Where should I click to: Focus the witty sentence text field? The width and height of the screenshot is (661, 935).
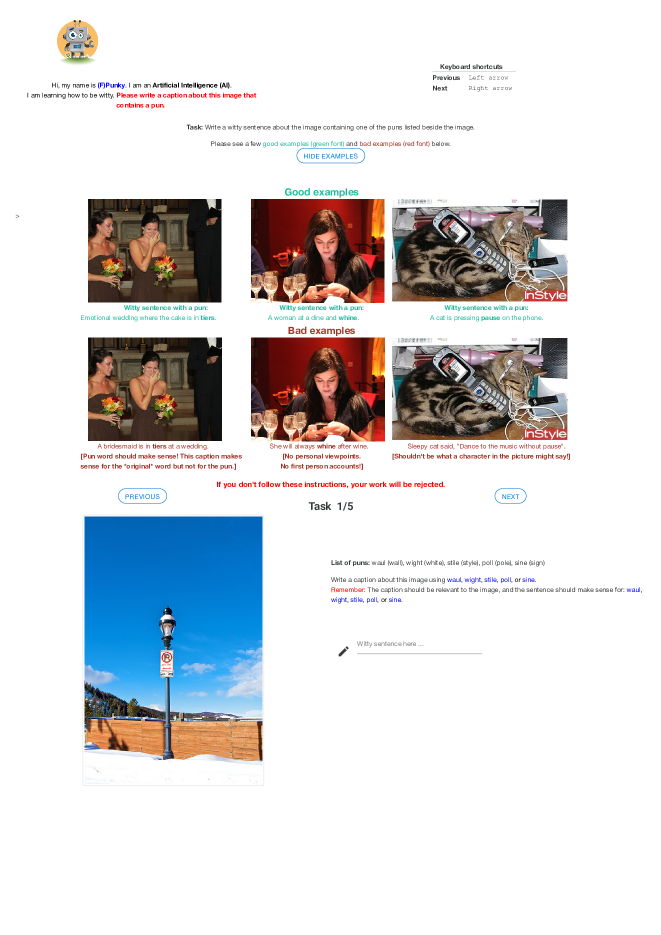pos(418,645)
